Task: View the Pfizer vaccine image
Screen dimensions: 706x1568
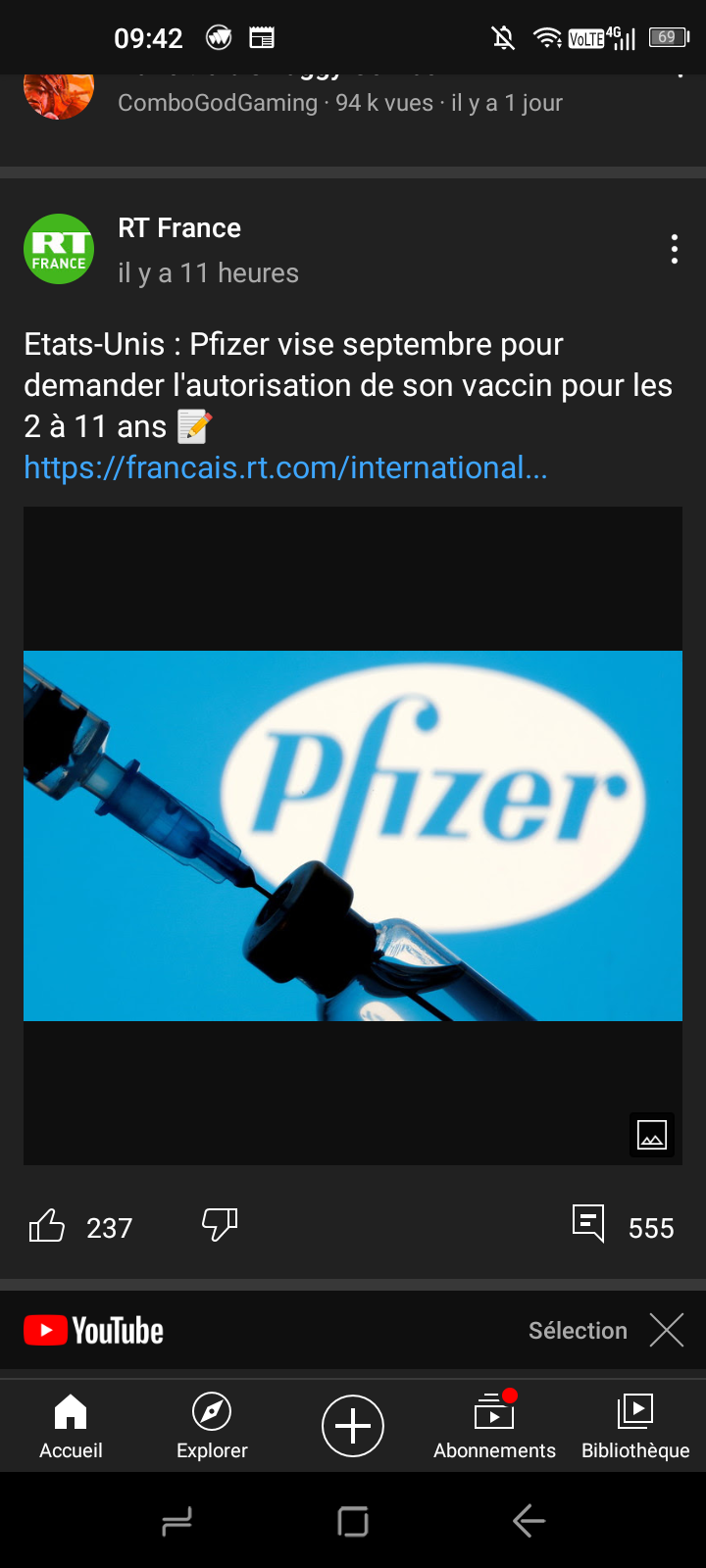Action: [353, 836]
